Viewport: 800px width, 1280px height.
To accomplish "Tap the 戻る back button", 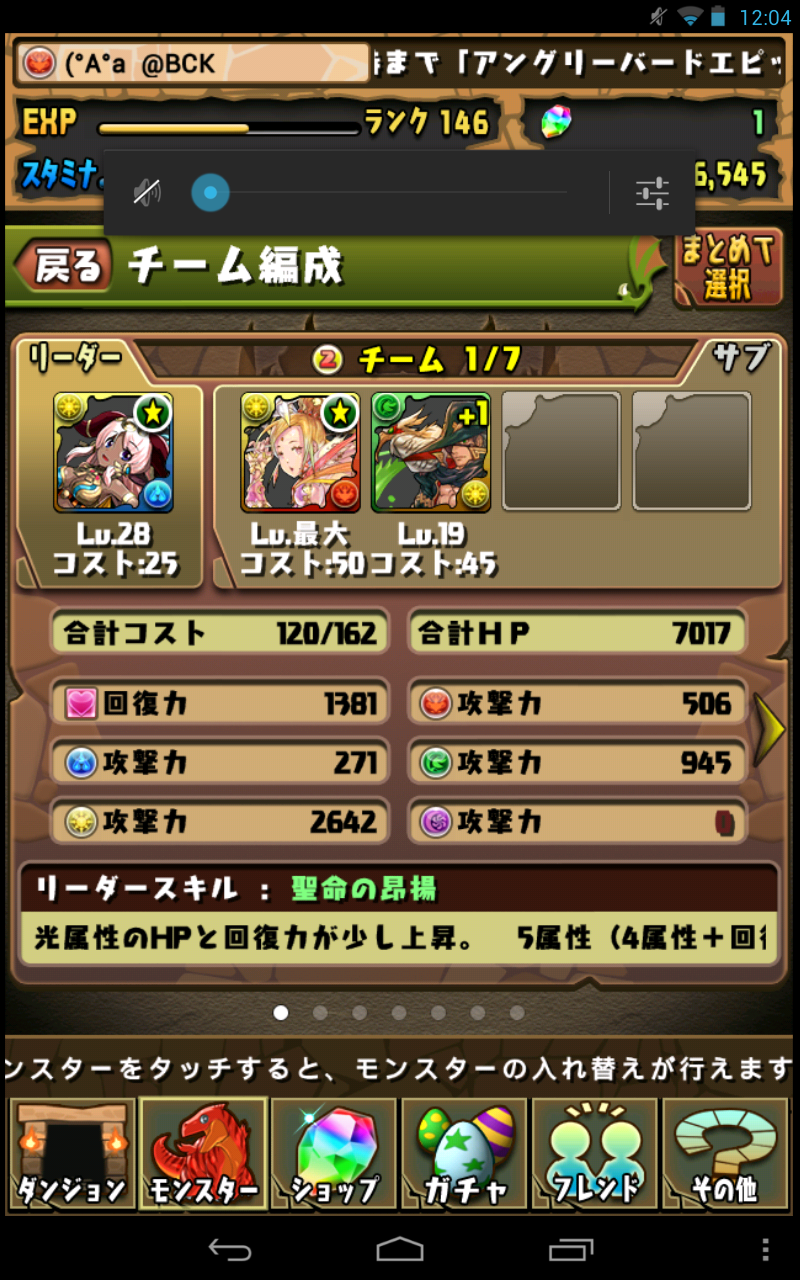I will click(x=65, y=266).
